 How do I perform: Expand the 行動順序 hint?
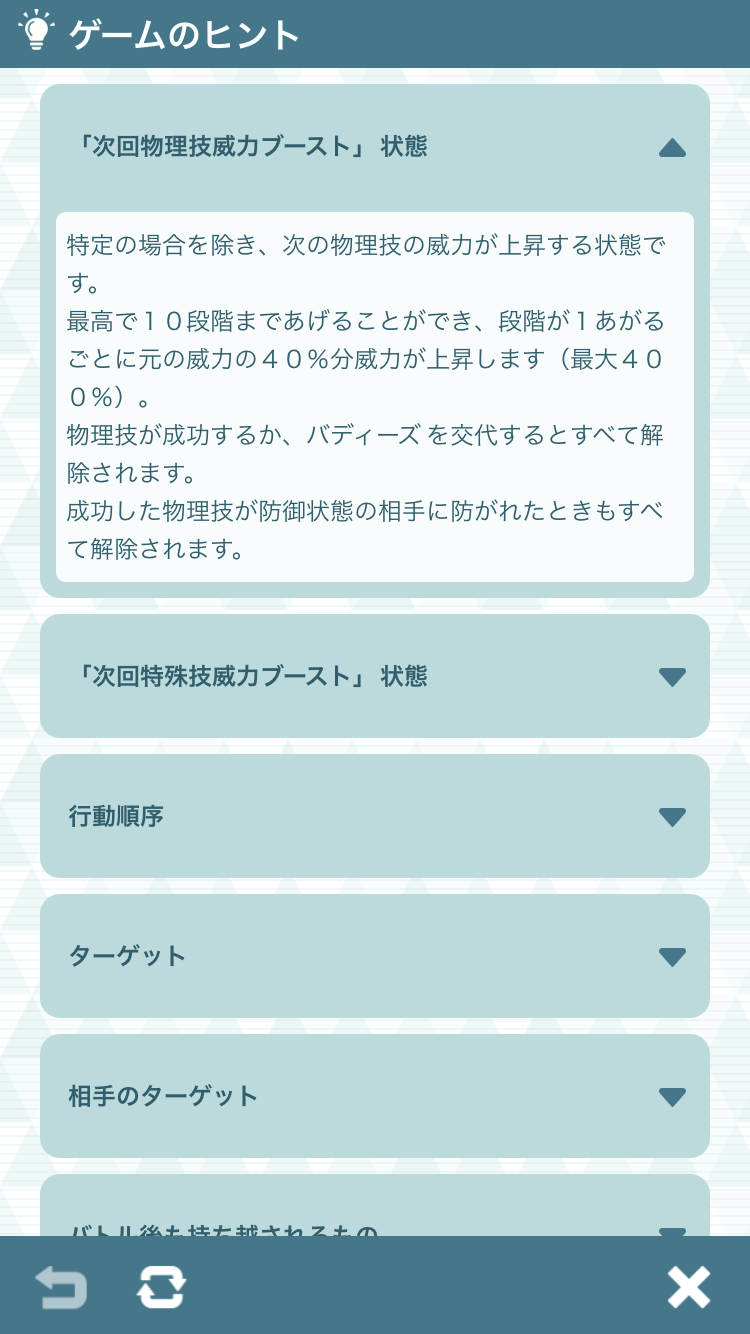tap(374, 816)
